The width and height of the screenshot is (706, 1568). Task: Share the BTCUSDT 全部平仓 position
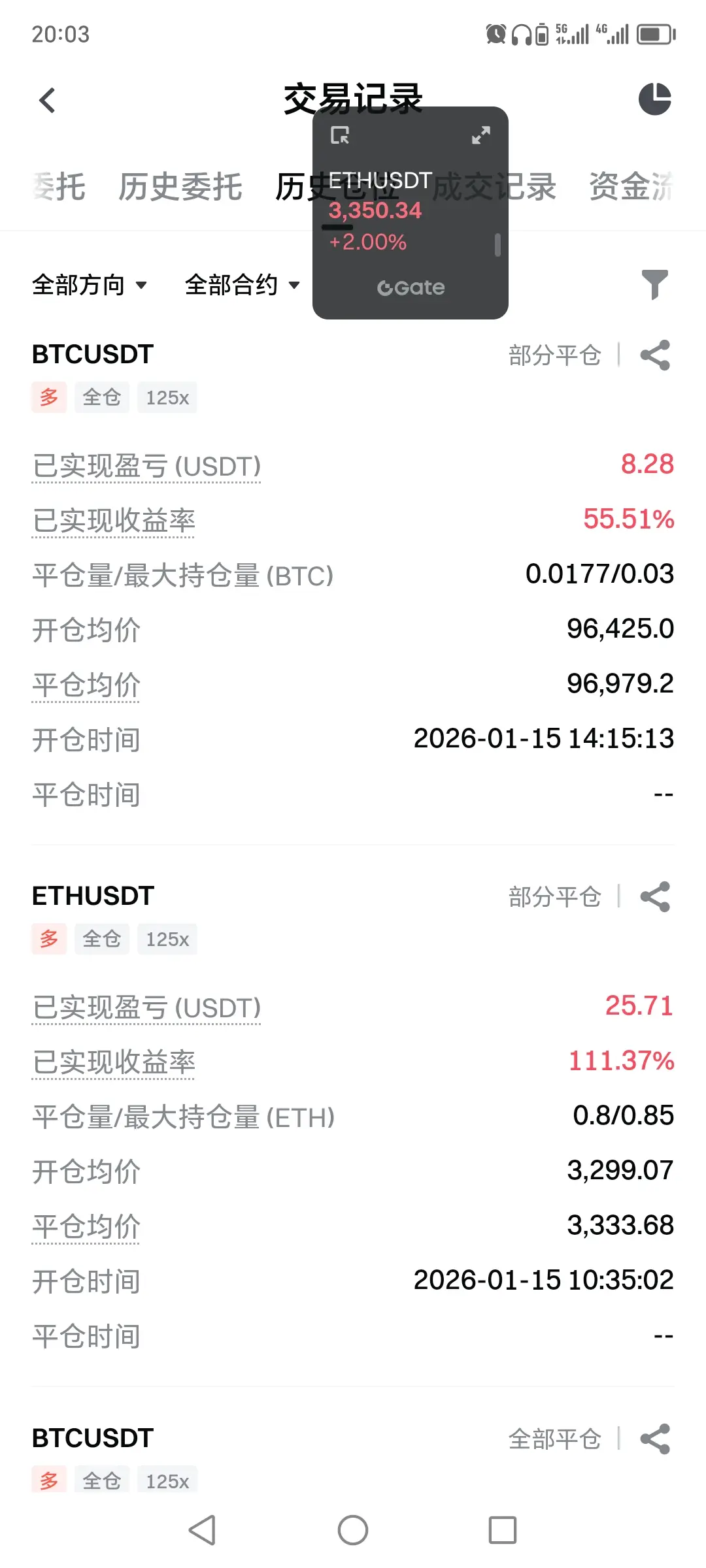pyautogui.click(x=656, y=1439)
